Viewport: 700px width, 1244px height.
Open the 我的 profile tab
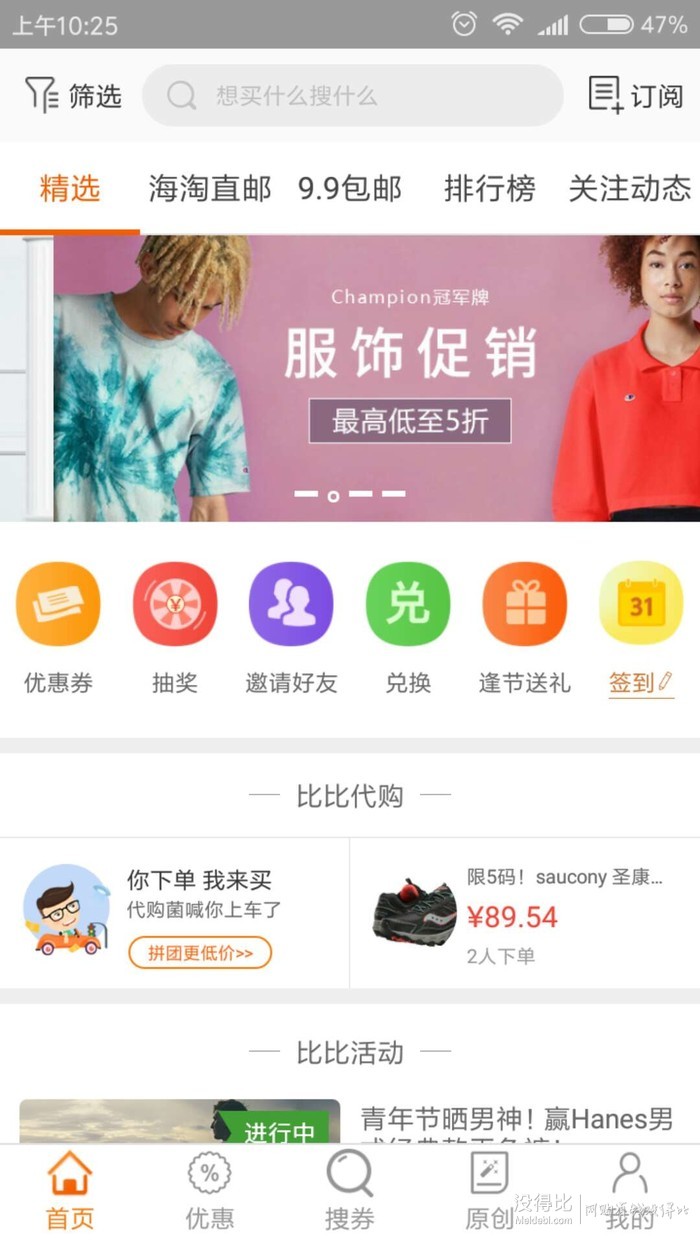(x=629, y=1190)
